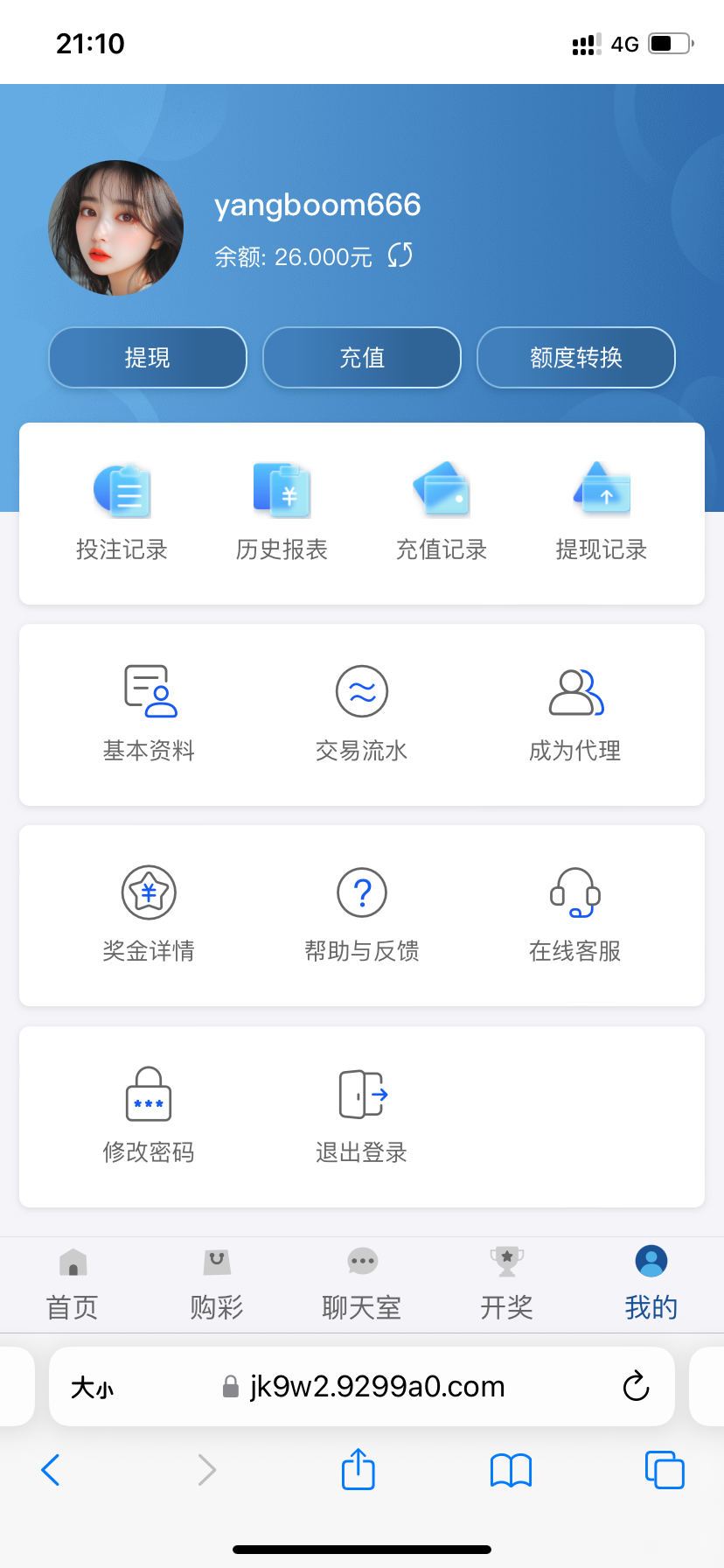Open 帮助与反馈 help and feedback

[362, 914]
